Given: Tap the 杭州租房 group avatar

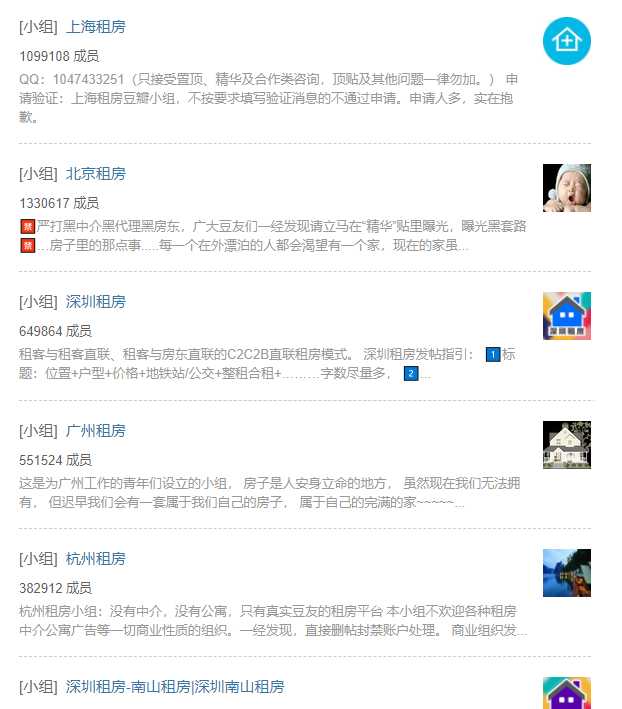Looking at the screenshot, I should 566,573.
